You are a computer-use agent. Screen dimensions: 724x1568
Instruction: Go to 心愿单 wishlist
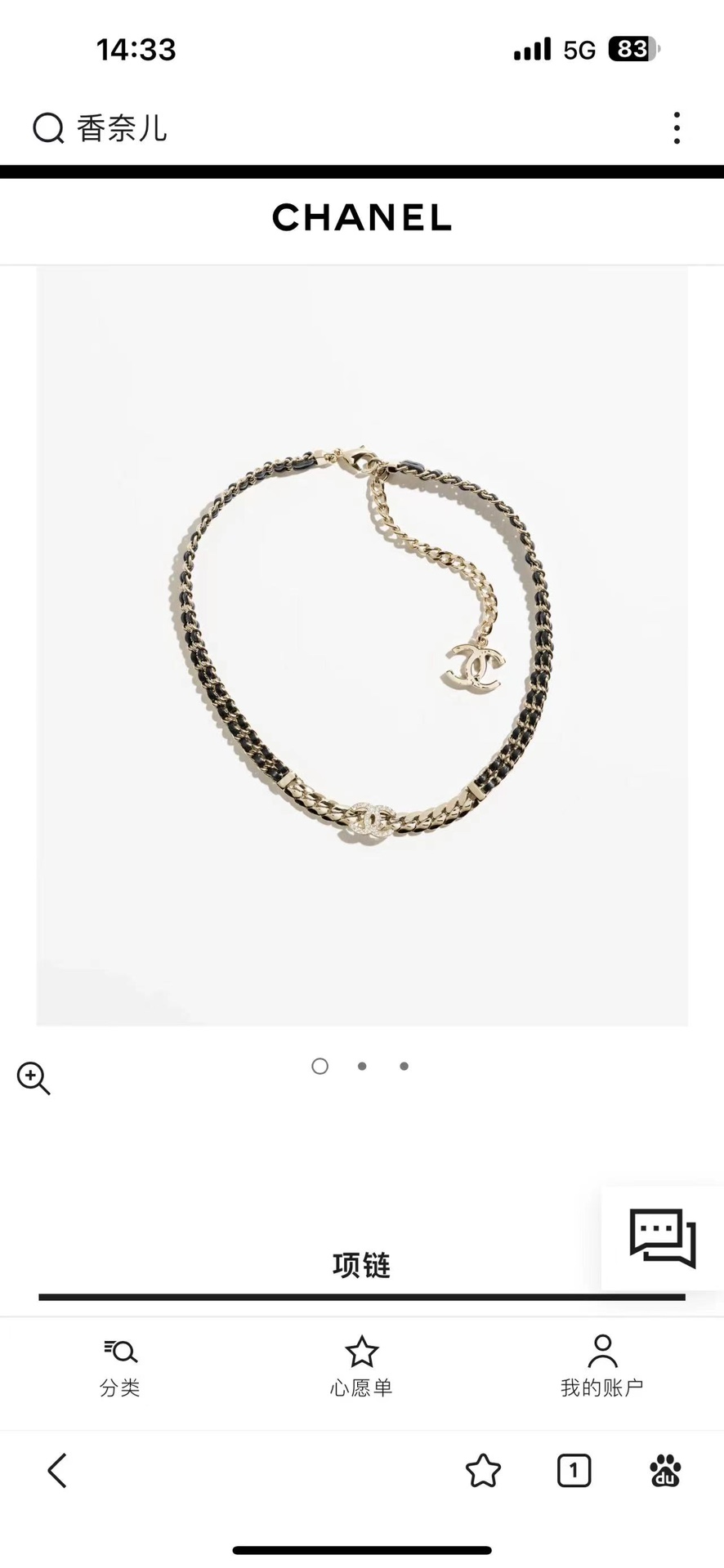pyautogui.click(x=361, y=1367)
